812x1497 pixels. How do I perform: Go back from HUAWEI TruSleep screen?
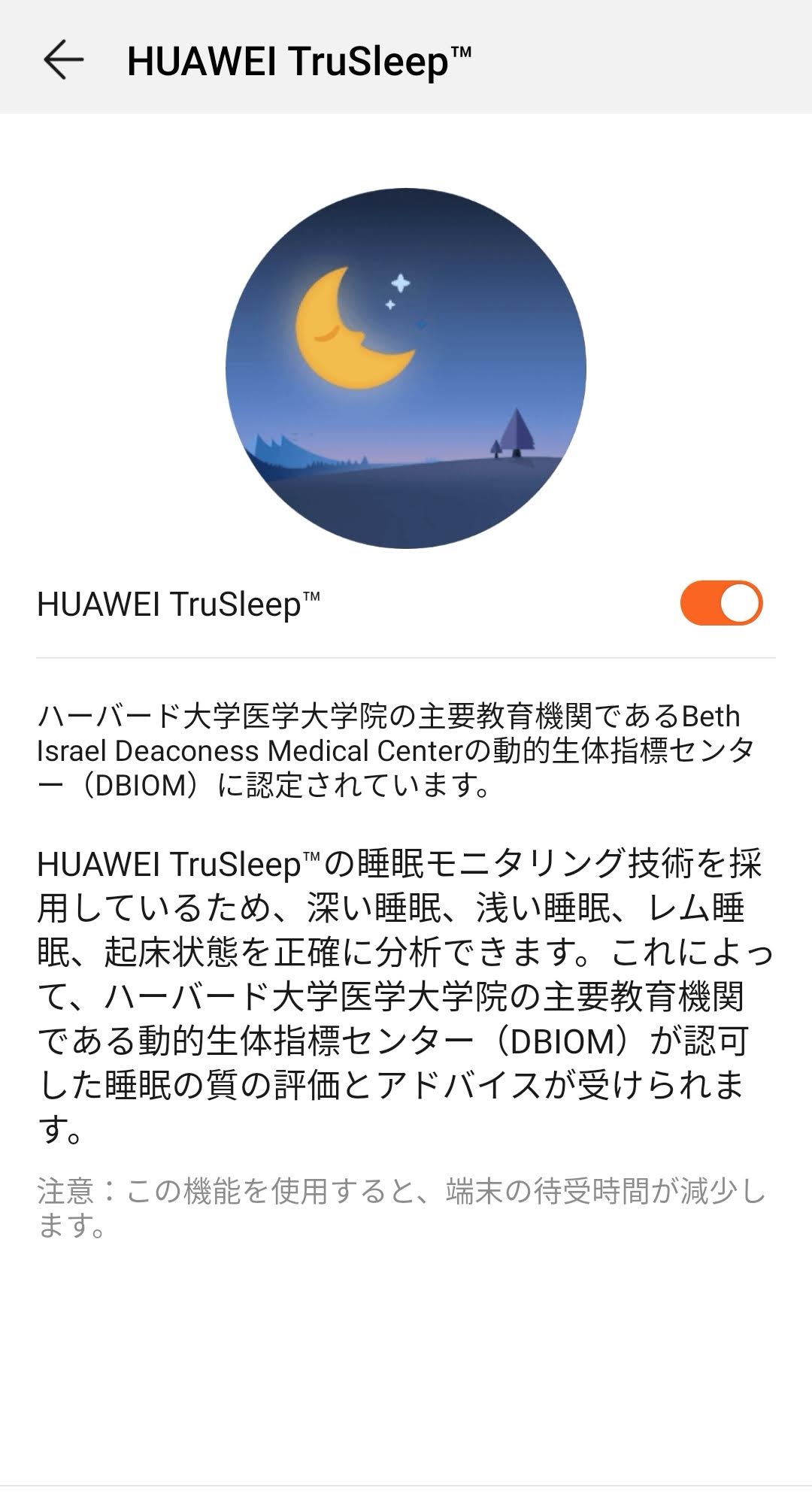63,60
